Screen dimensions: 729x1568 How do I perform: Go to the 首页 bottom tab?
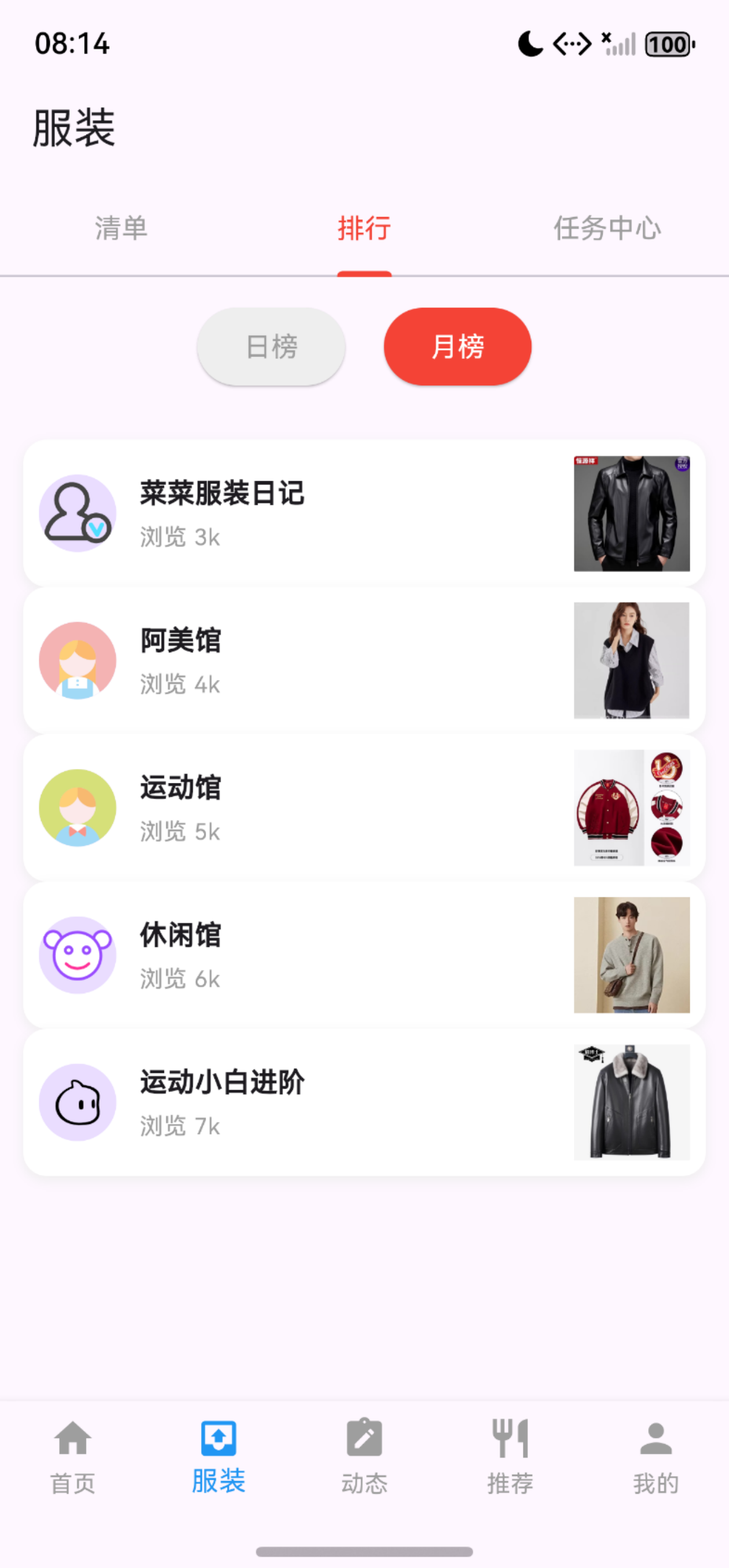[73, 1457]
